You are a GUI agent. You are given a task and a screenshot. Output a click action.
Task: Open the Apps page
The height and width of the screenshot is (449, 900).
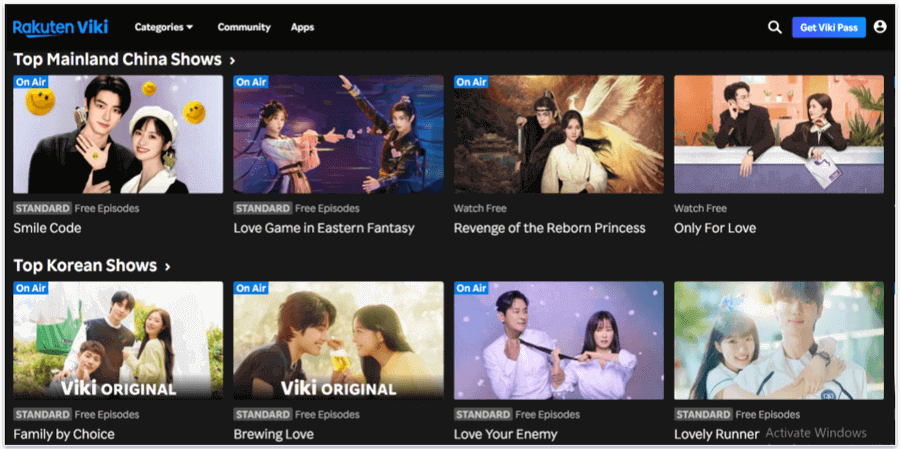pyautogui.click(x=302, y=27)
